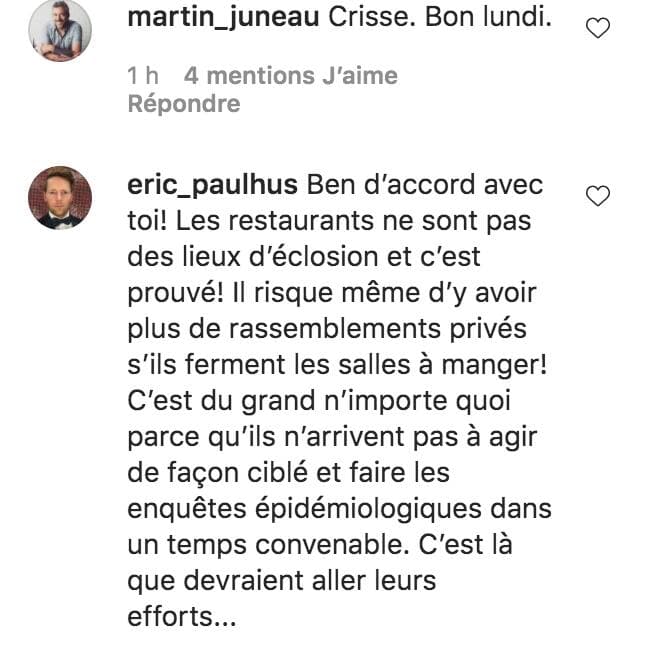The width and height of the screenshot is (656, 658).
Task: Like martin_juneau's comment
Action: click(x=597, y=30)
